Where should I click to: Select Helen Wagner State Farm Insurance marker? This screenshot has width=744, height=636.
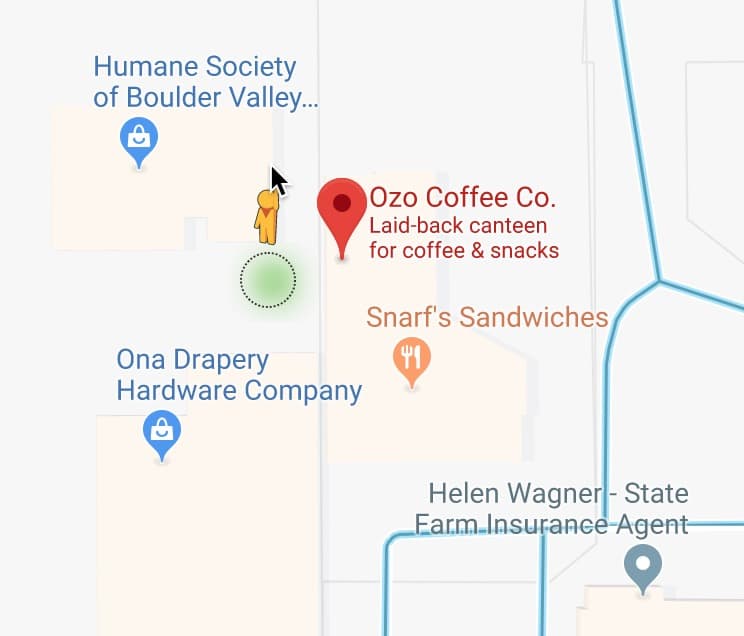[x=642, y=565]
